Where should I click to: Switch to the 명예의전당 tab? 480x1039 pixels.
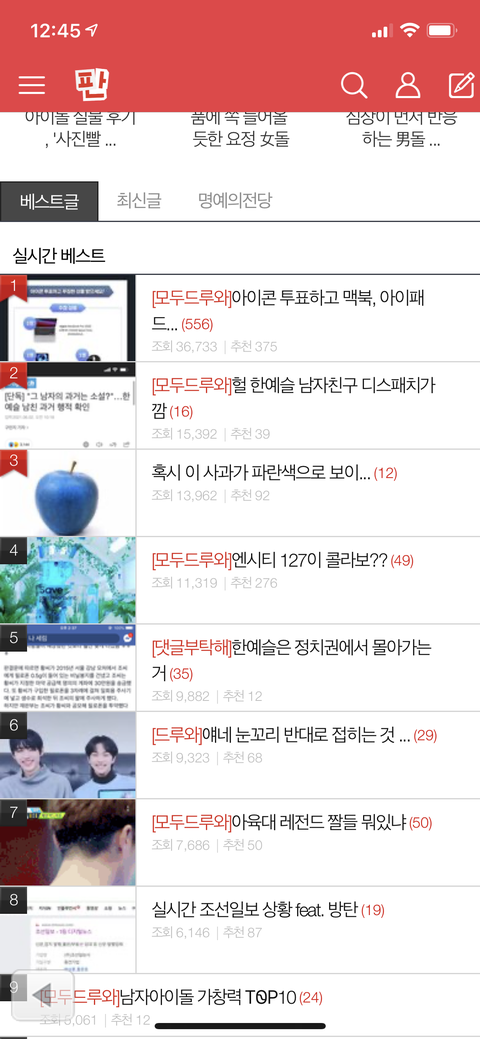(x=235, y=200)
